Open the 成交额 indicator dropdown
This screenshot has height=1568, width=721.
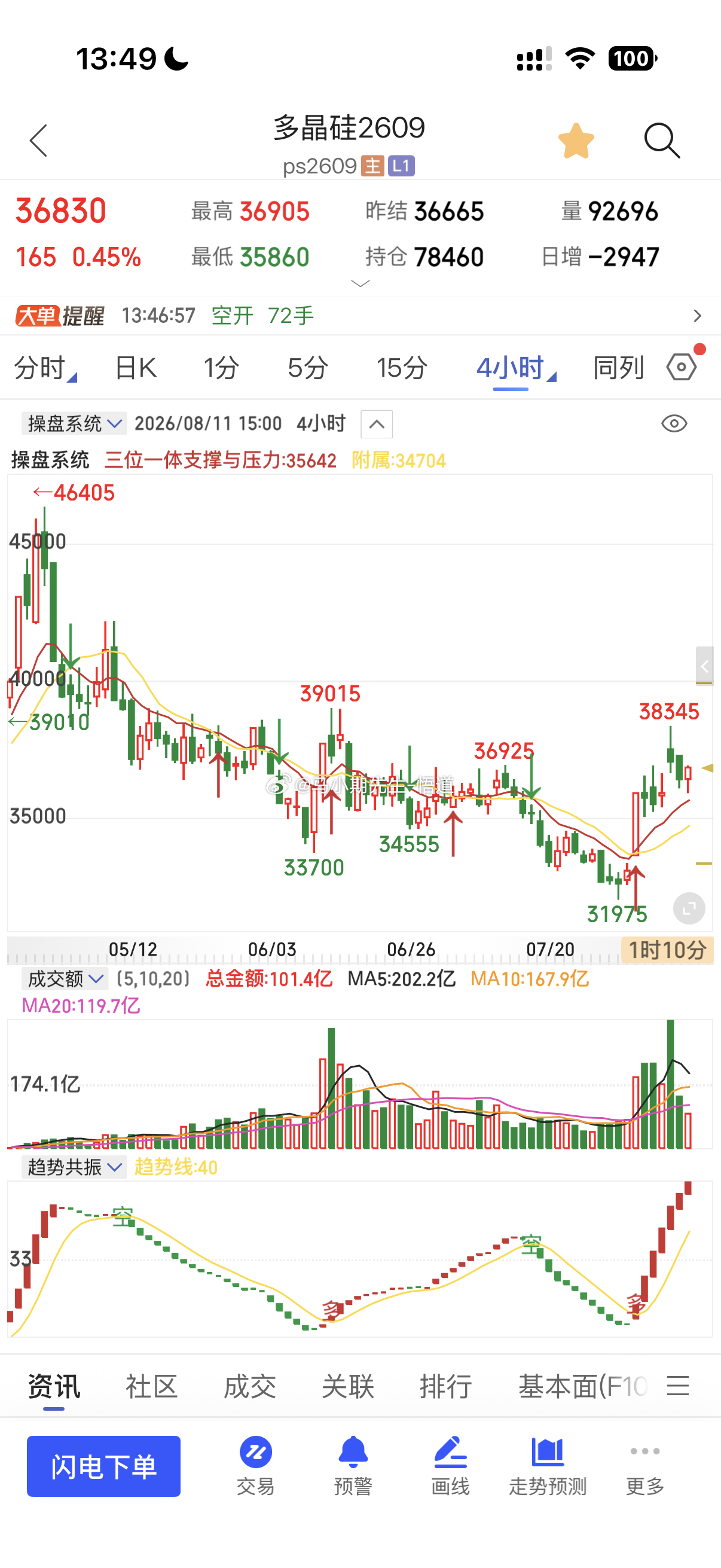pyautogui.click(x=65, y=978)
